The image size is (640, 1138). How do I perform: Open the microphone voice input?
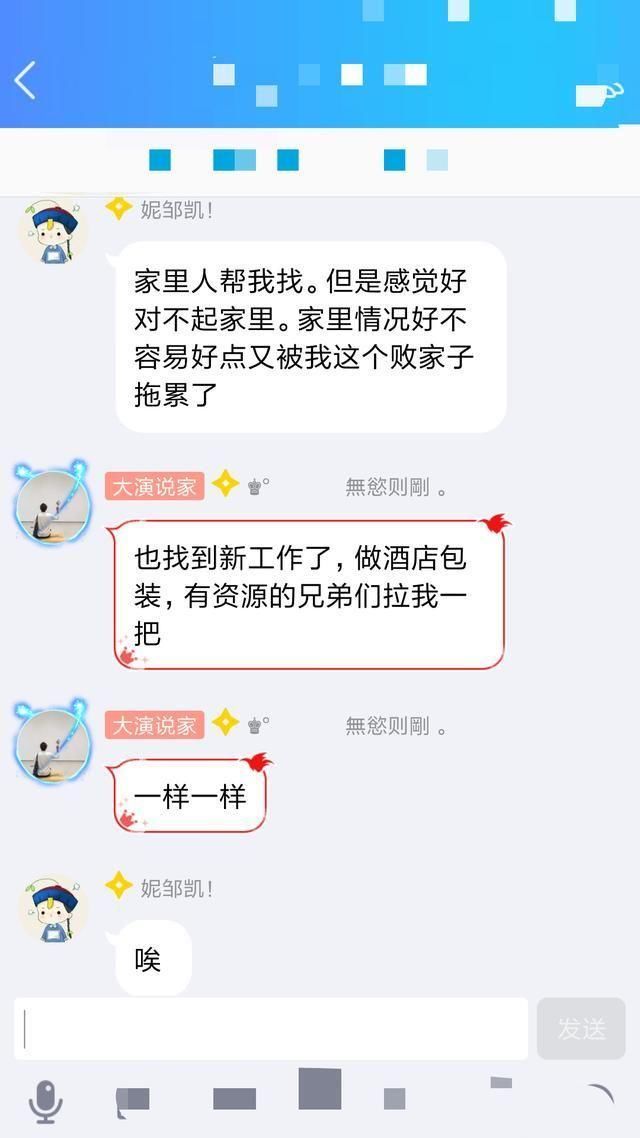(x=45, y=1100)
